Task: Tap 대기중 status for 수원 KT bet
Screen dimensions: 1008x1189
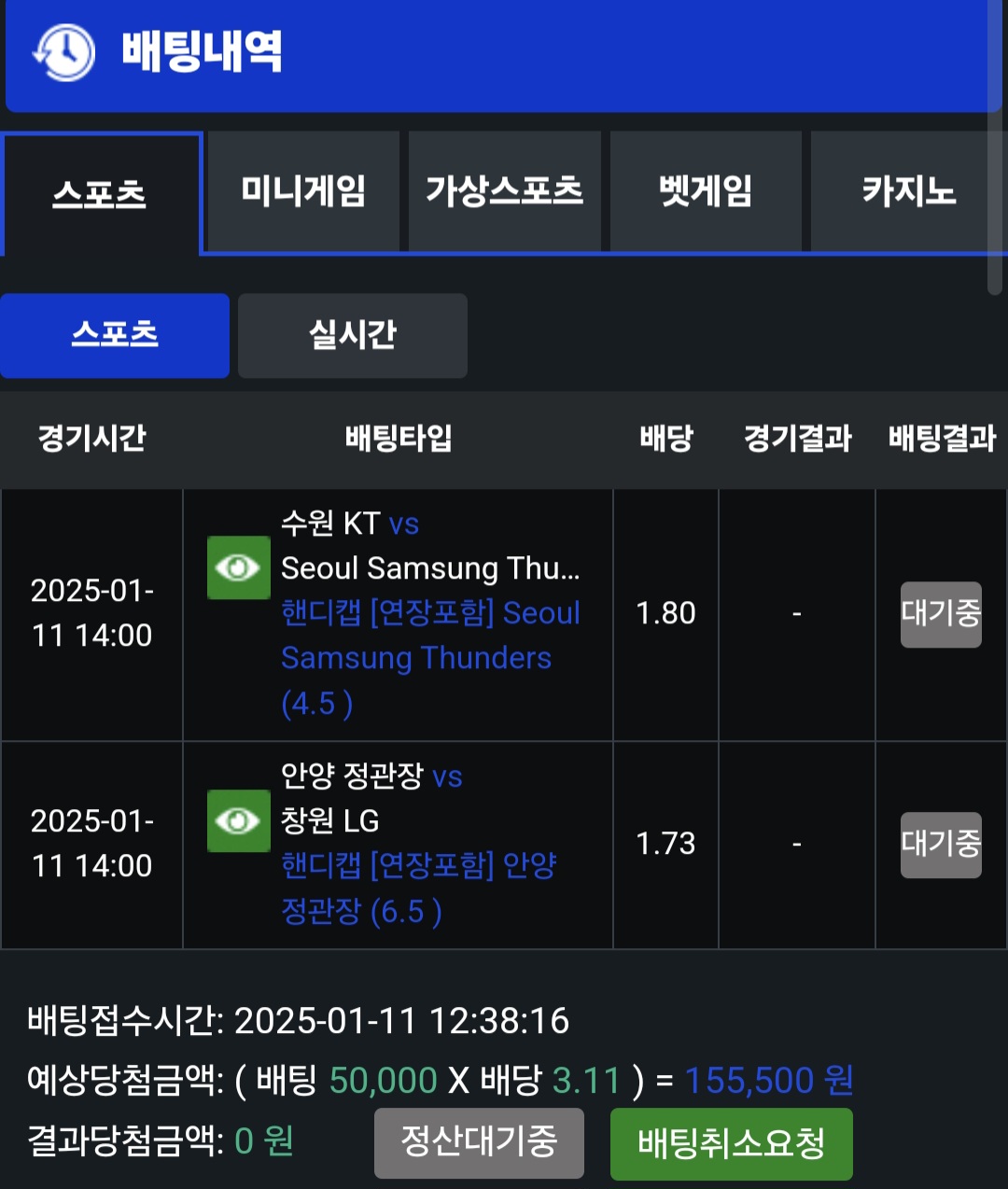Action: (941, 614)
